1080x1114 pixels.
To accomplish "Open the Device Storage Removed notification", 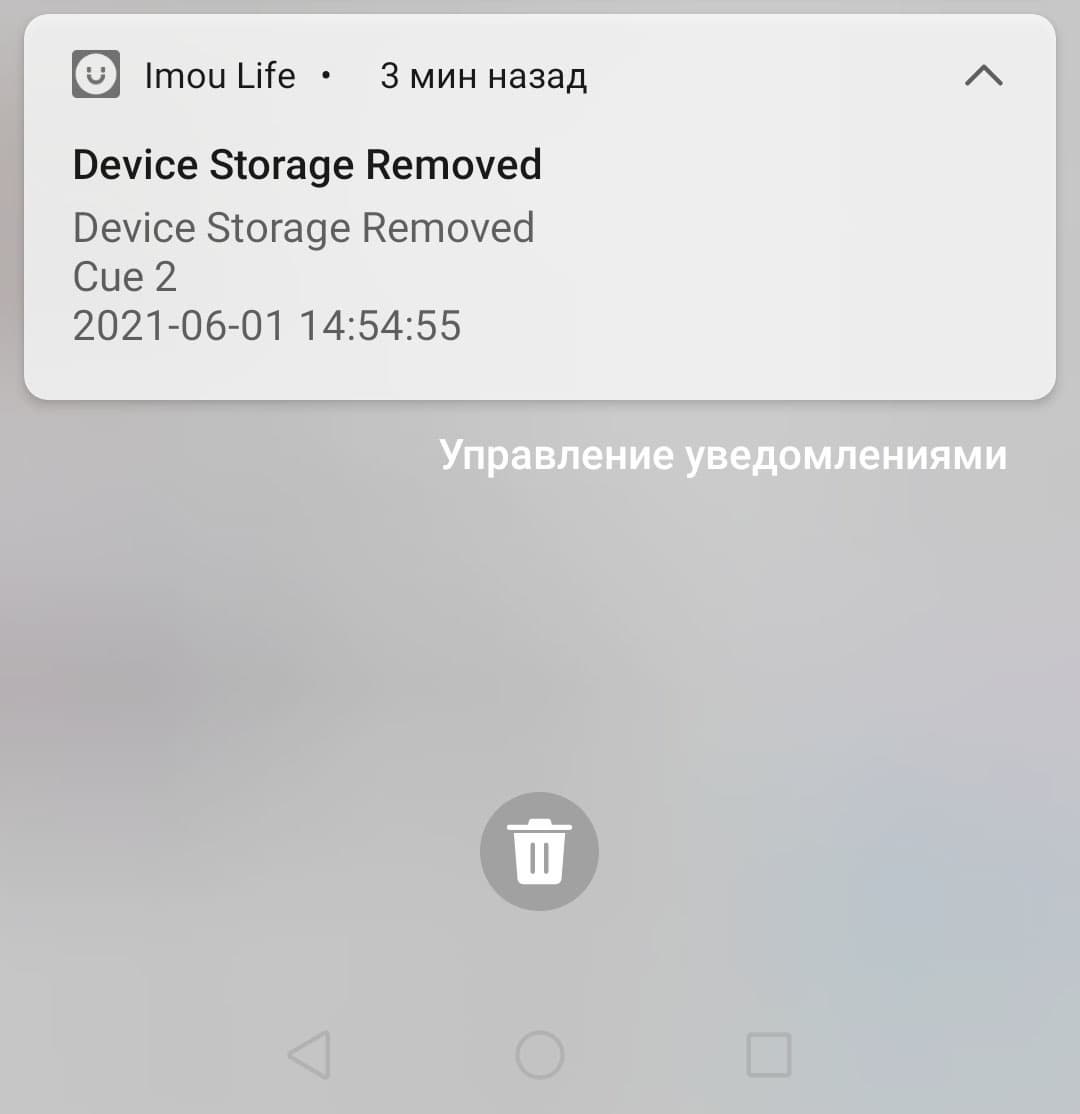I will [x=400, y=250].
